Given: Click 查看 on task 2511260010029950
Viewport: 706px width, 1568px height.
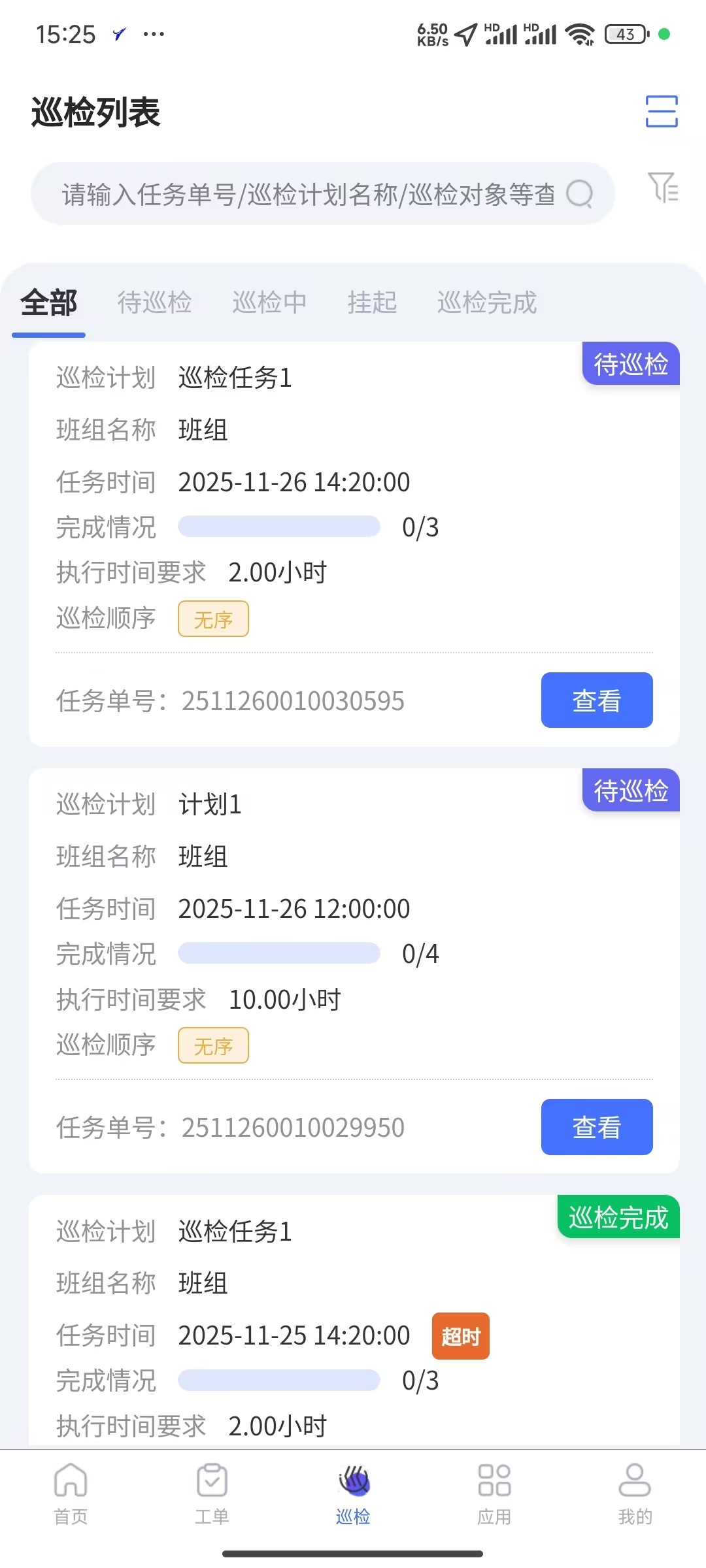Looking at the screenshot, I should (x=596, y=1126).
